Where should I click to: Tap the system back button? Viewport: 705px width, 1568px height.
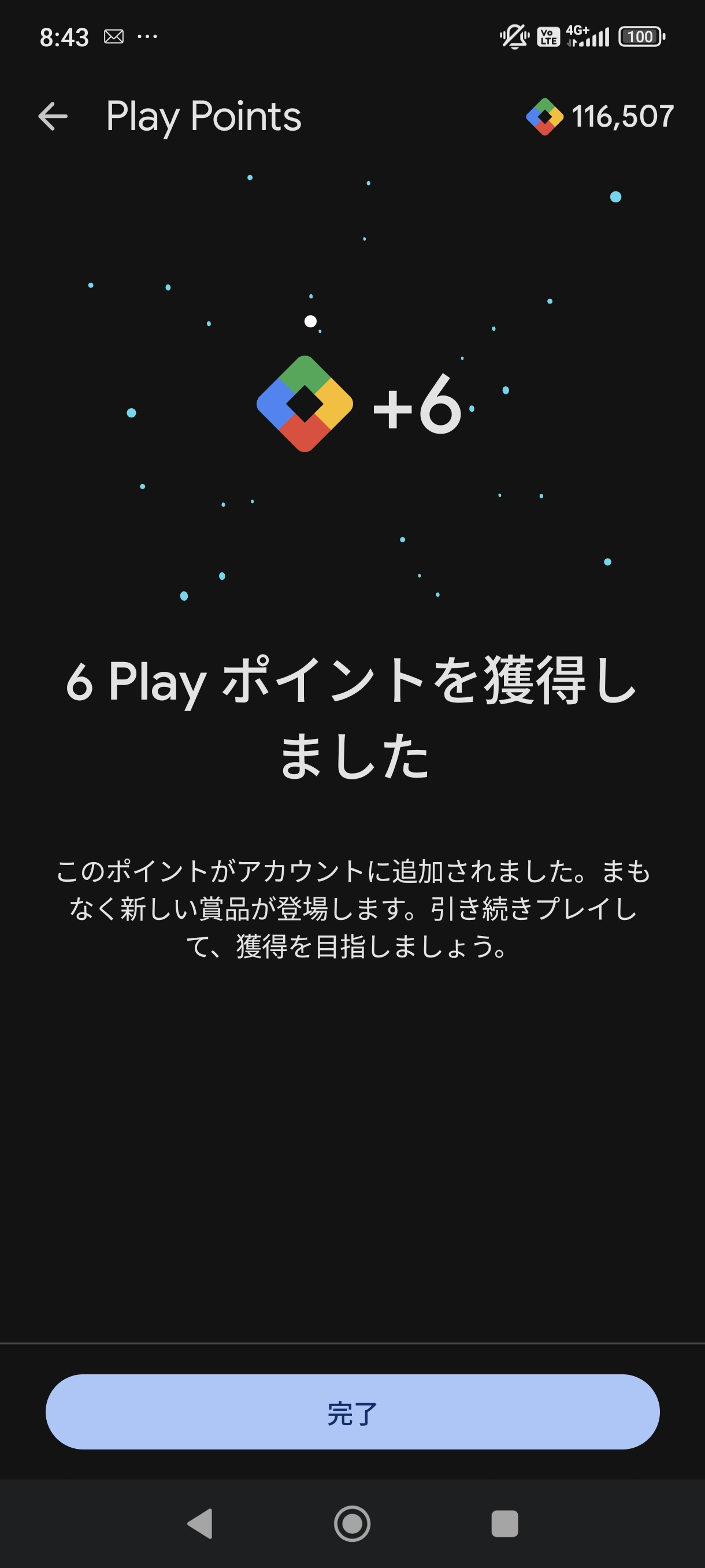(x=199, y=1523)
